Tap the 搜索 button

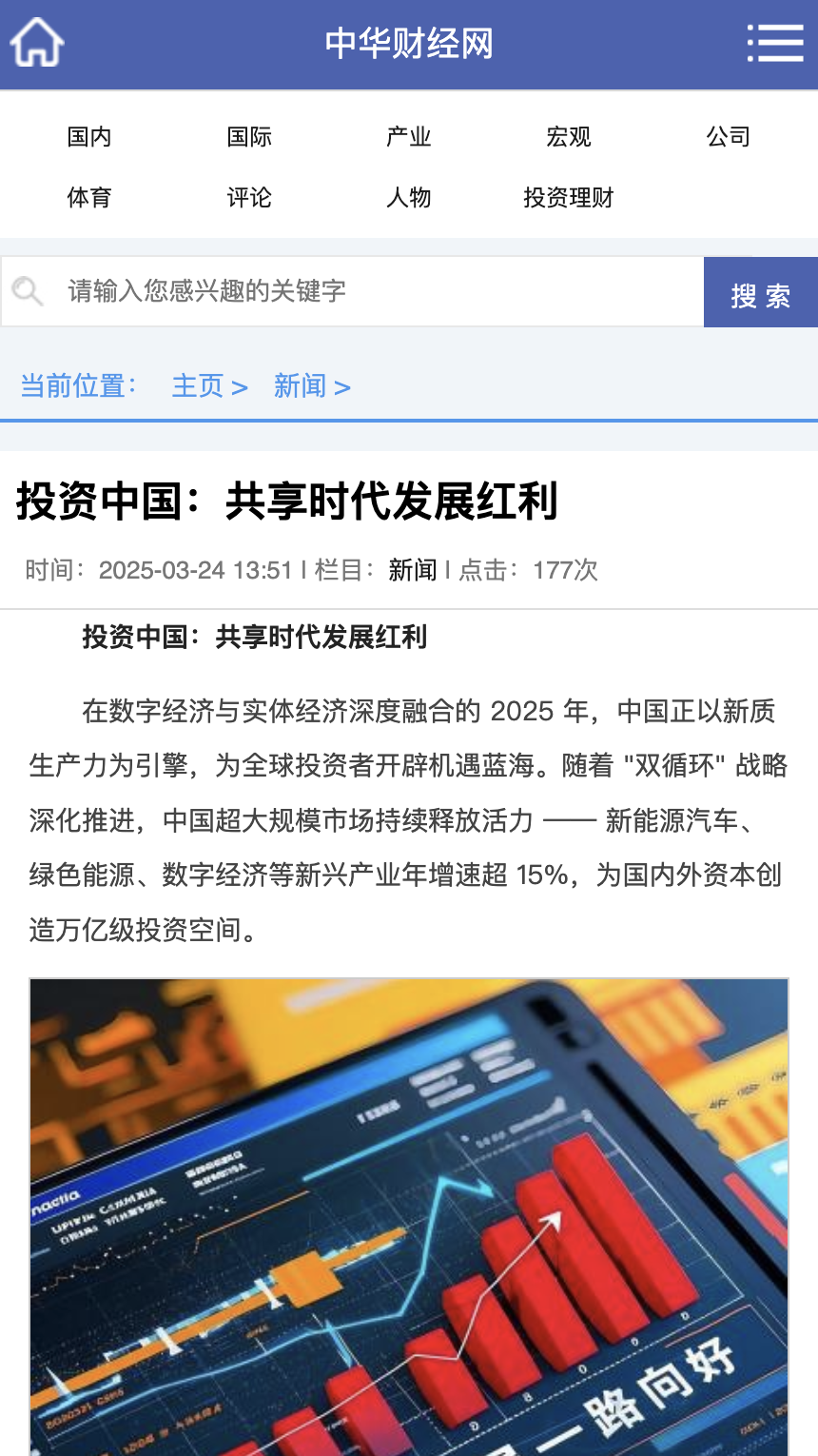[760, 293]
